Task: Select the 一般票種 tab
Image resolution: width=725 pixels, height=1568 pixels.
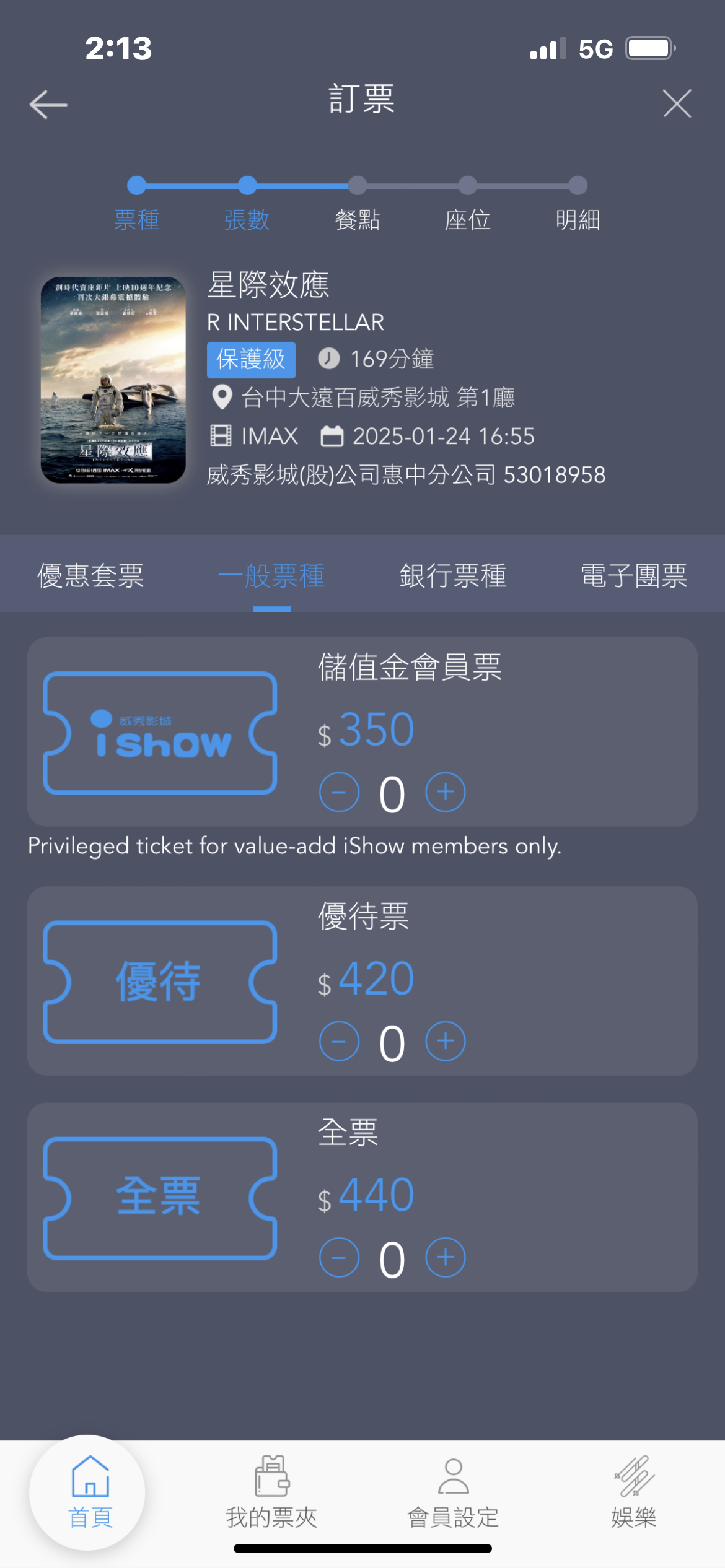Action: coord(271,576)
